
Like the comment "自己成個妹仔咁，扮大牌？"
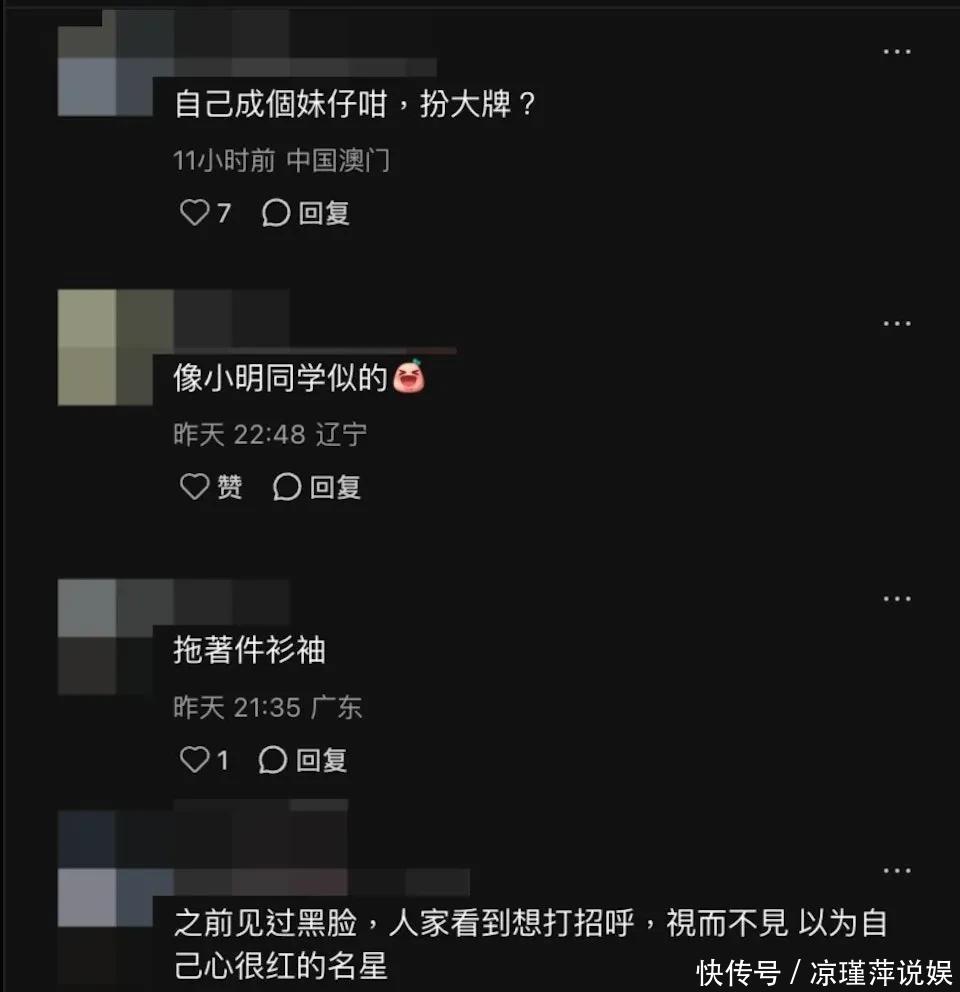point(194,213)
